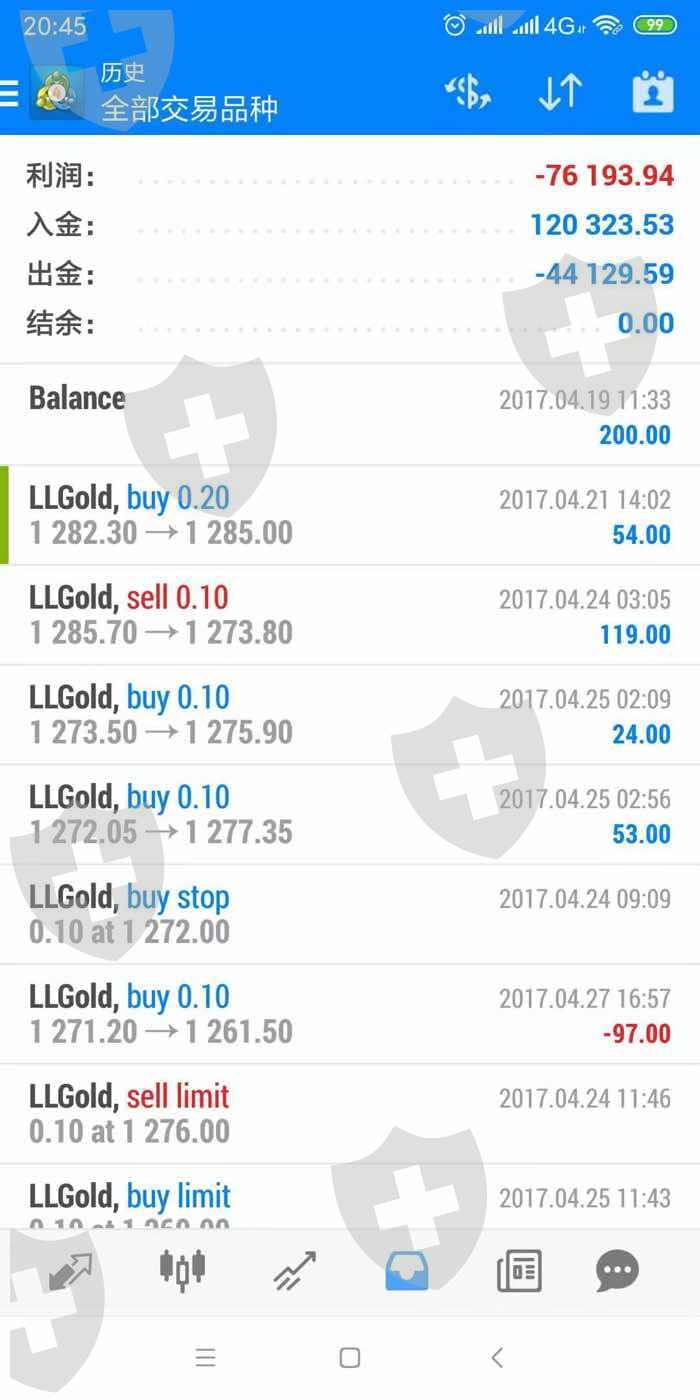Open the LLGold buy 0.20 trade
The image size is (700, 1400).
350,515
